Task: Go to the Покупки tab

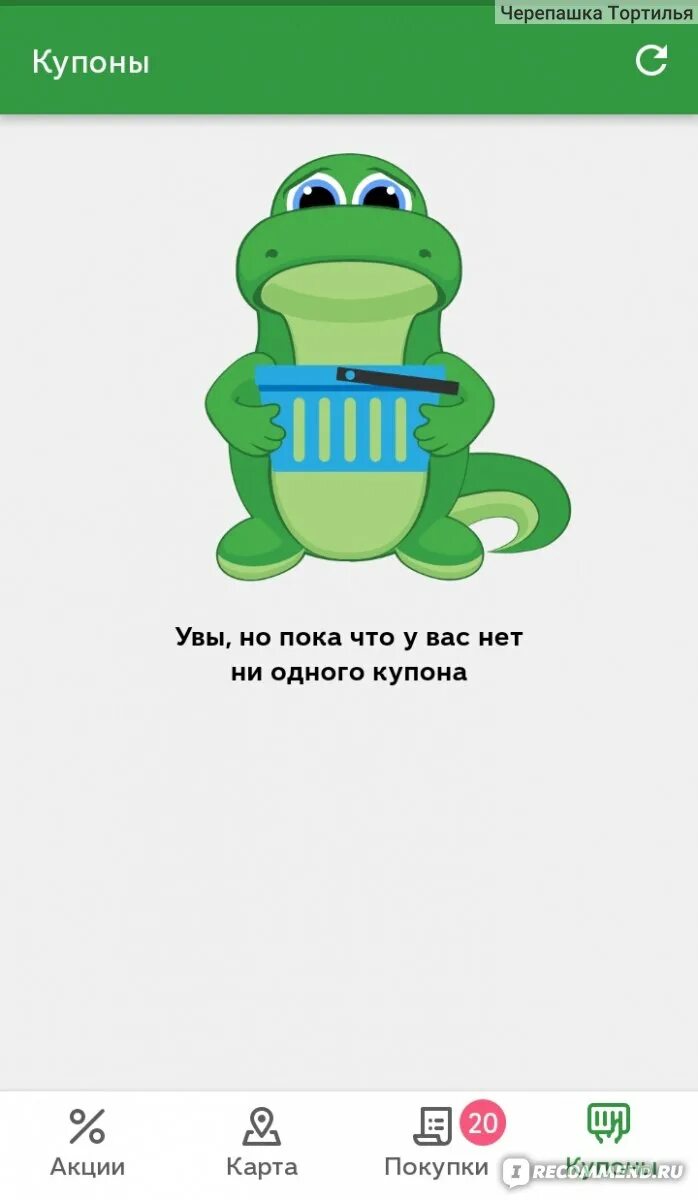Action: [436, 1142]
